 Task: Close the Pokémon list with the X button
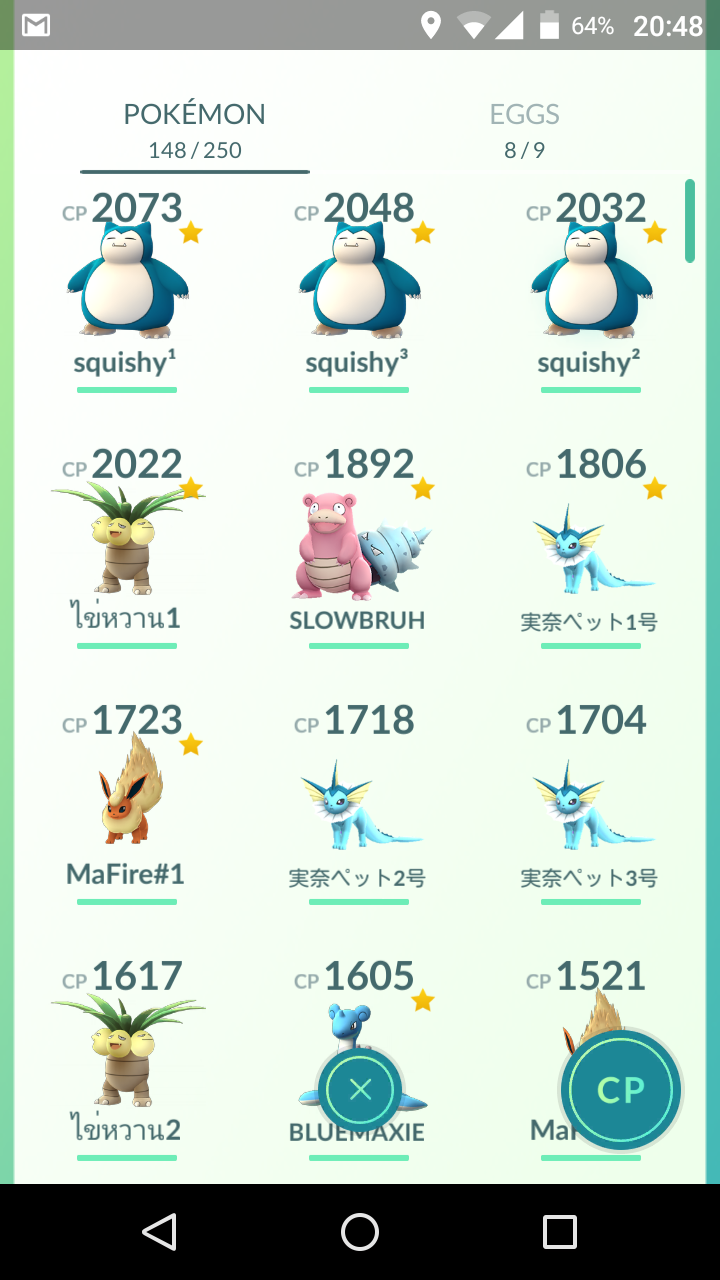tap(360, 1090)
